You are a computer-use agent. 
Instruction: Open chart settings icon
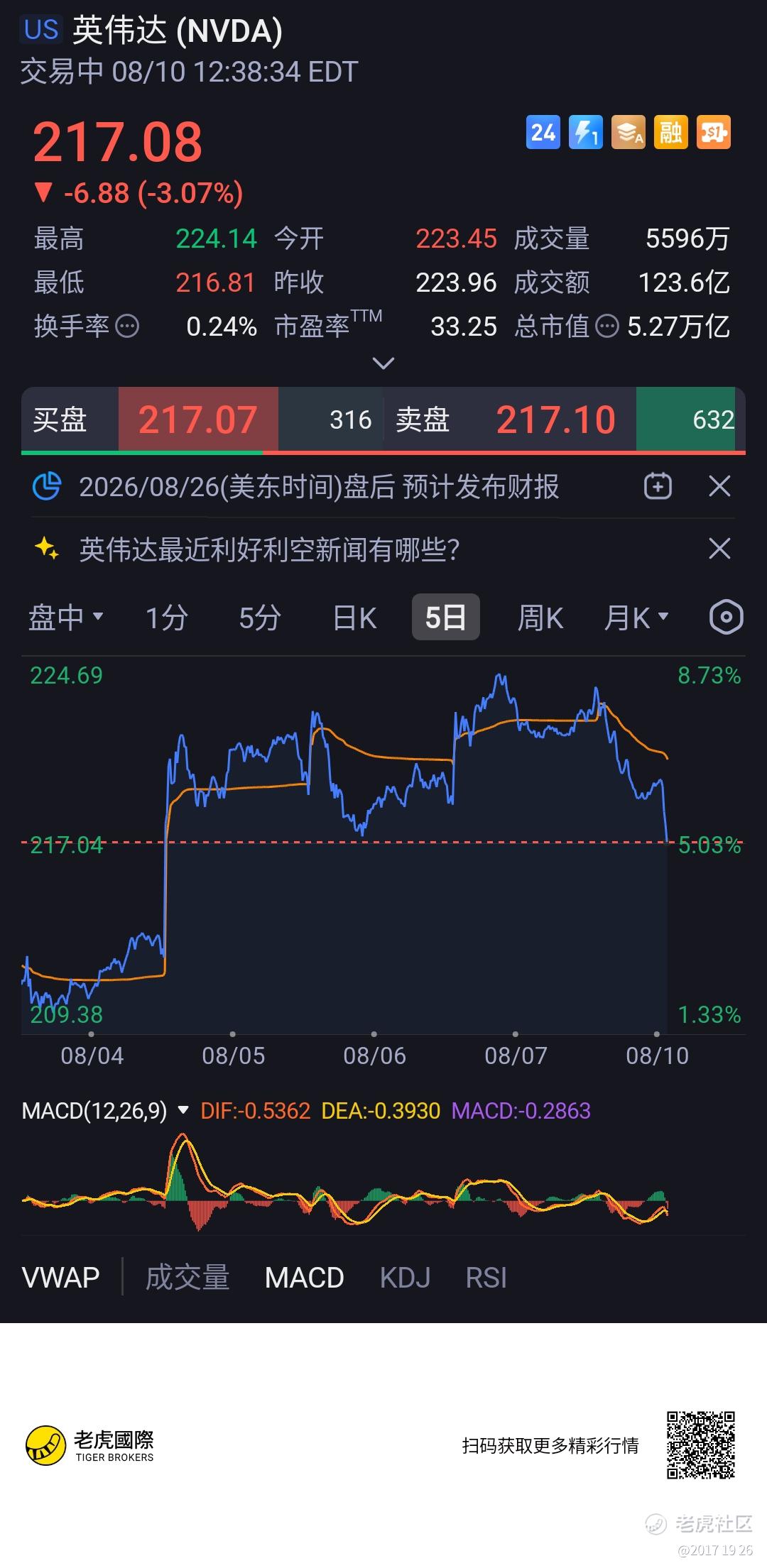click(x=726, y=618)
